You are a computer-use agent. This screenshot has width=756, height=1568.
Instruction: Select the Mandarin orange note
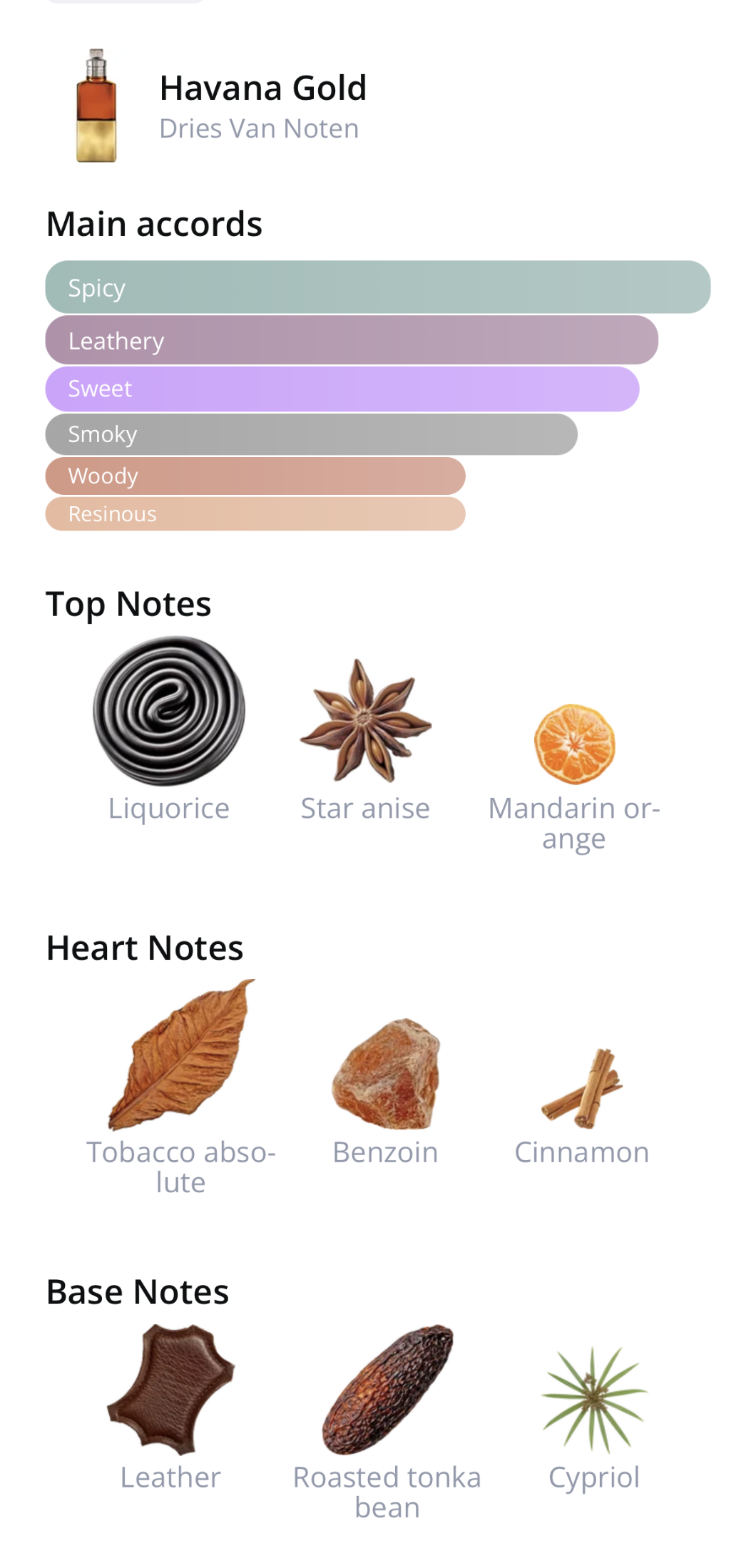click(574, 777)
